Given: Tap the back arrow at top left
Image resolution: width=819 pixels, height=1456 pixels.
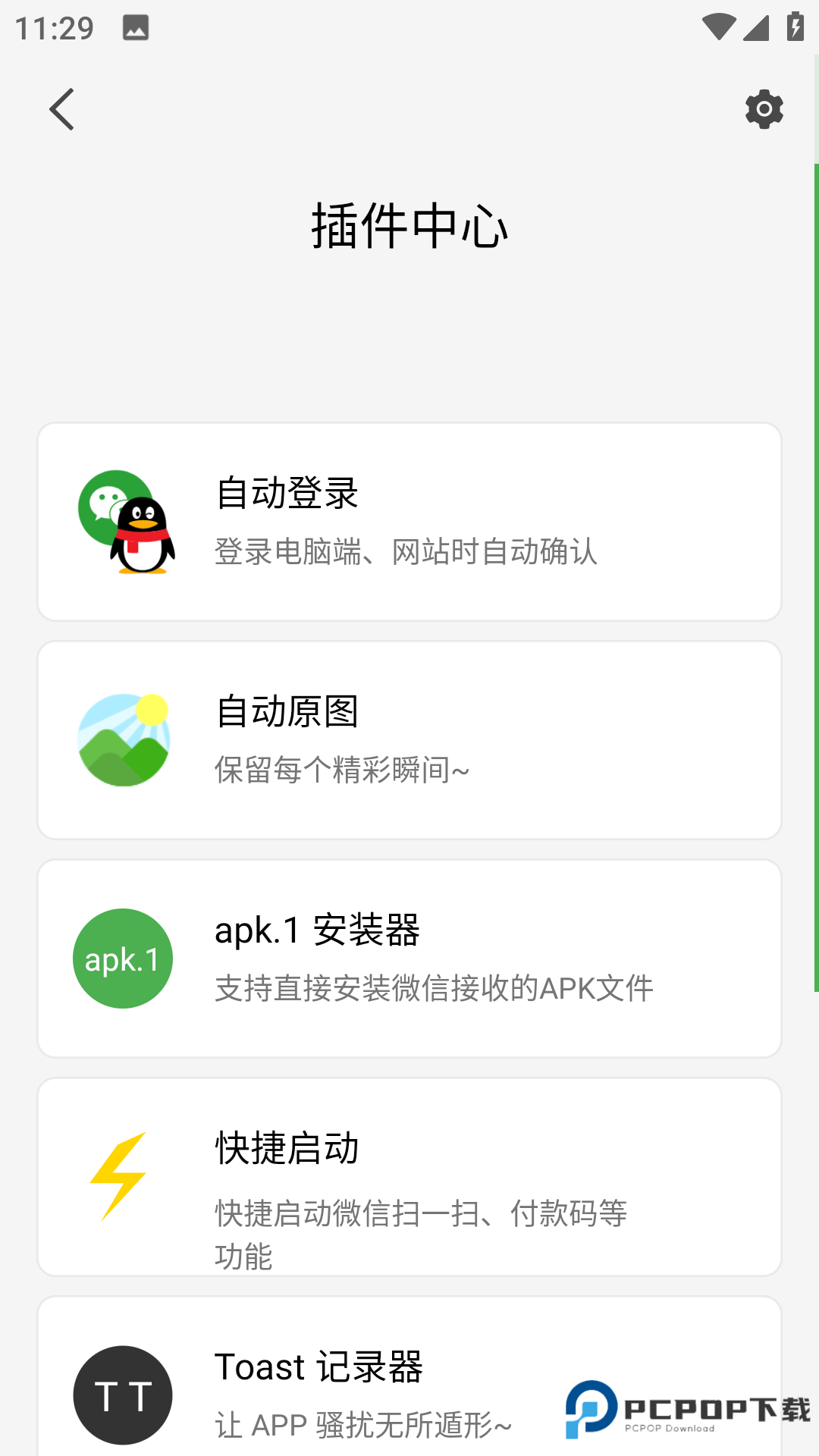Looking at the screenshot, I should tap(61, 109).
